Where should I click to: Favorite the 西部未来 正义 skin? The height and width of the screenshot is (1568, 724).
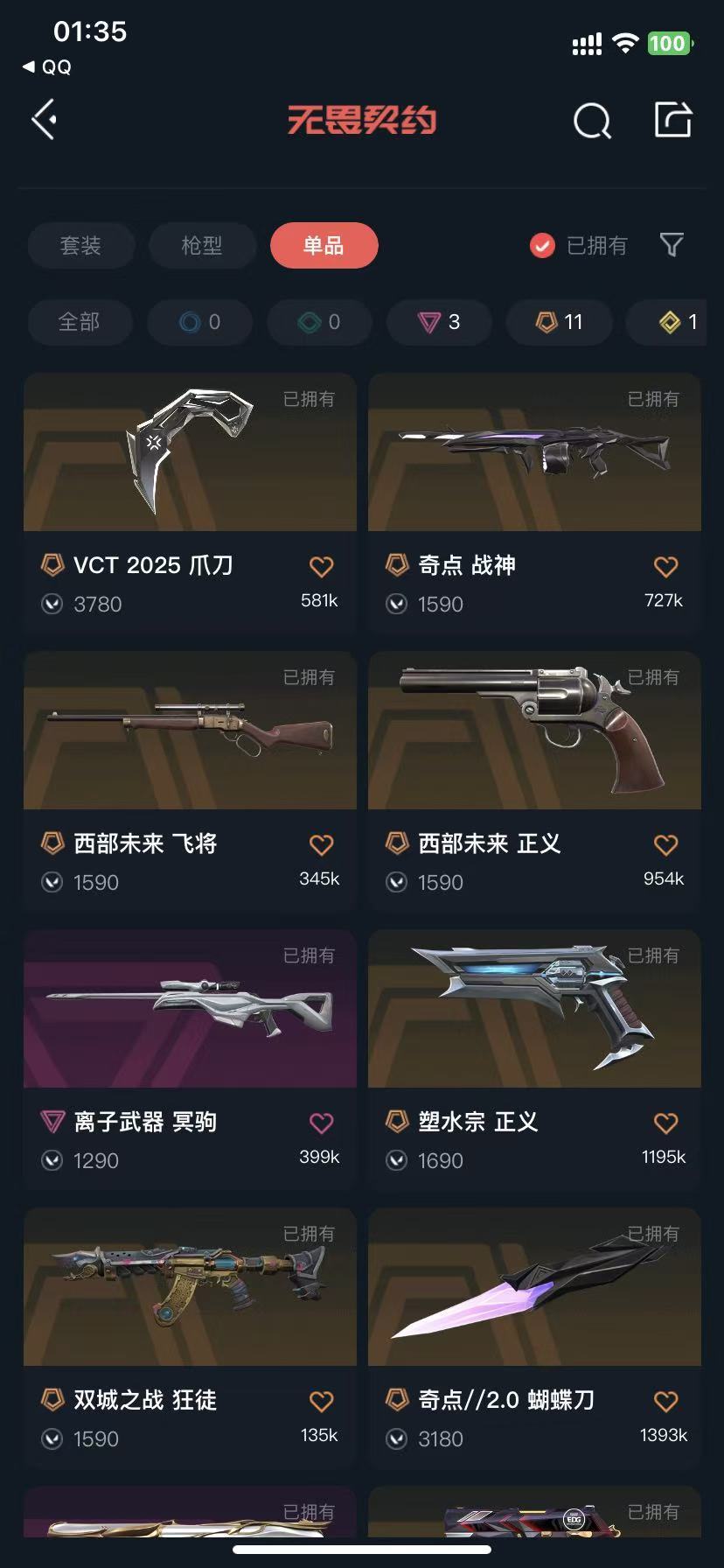tap(665, 845)
